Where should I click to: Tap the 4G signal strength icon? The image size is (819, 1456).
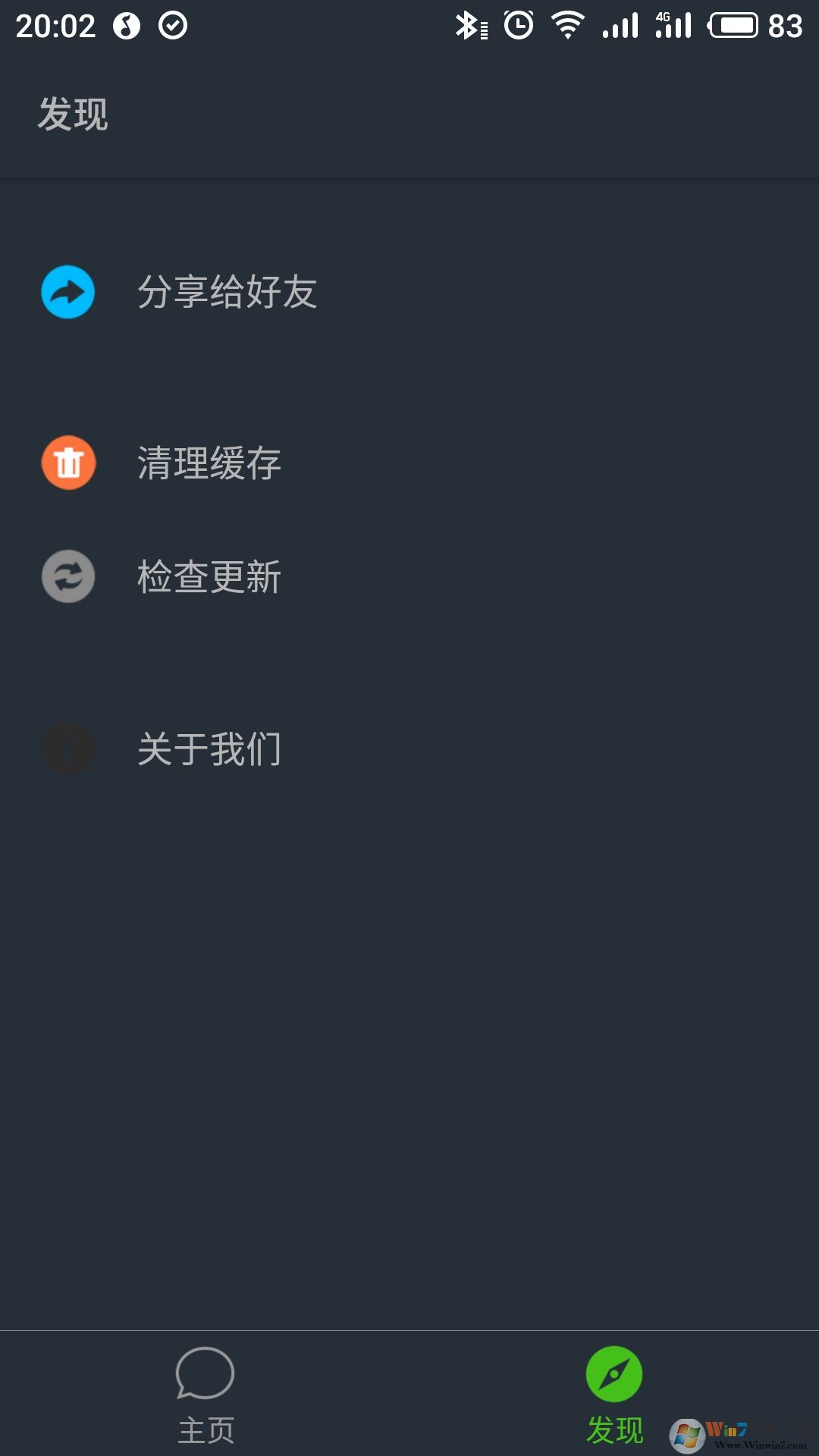[x=672, y=27]
